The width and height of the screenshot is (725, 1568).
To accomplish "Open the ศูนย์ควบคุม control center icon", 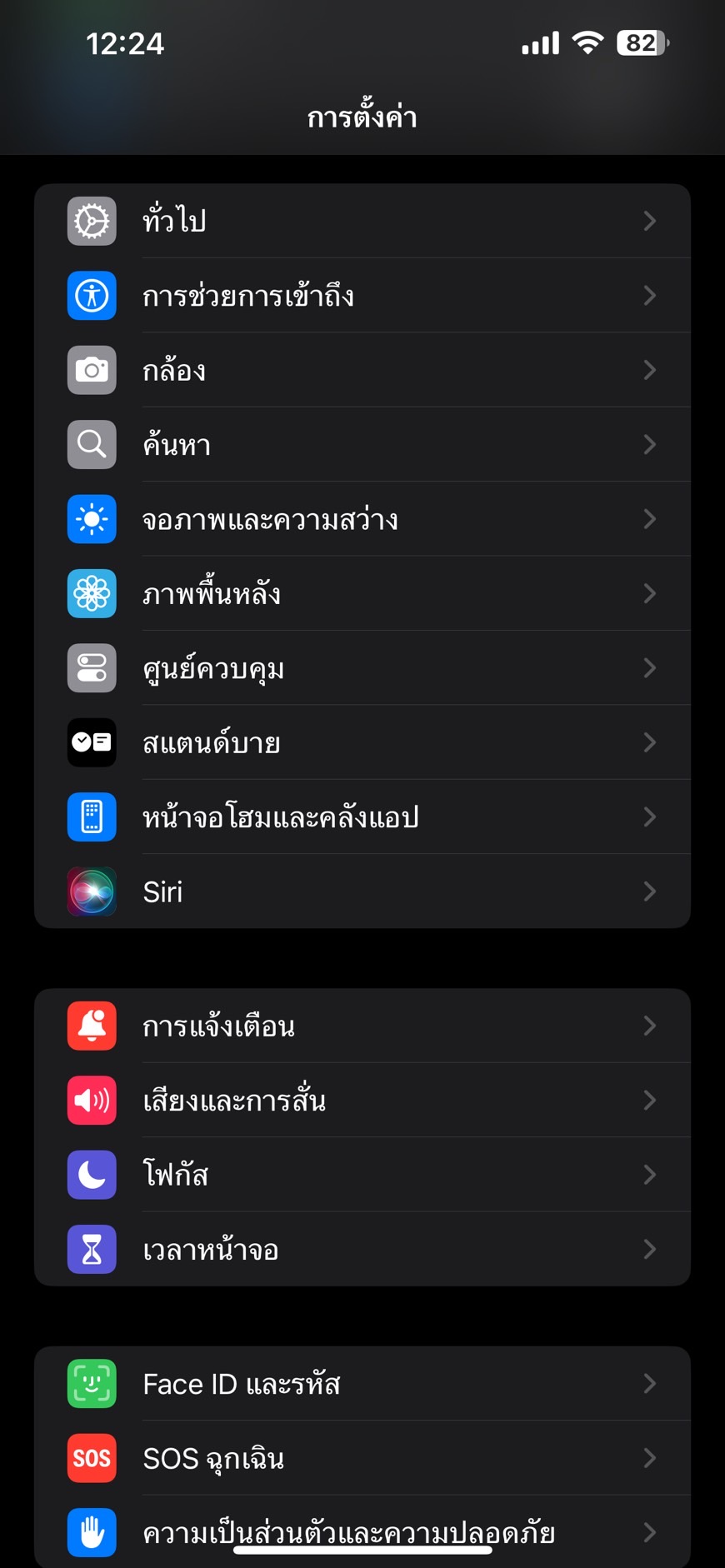I will [91, 667].
